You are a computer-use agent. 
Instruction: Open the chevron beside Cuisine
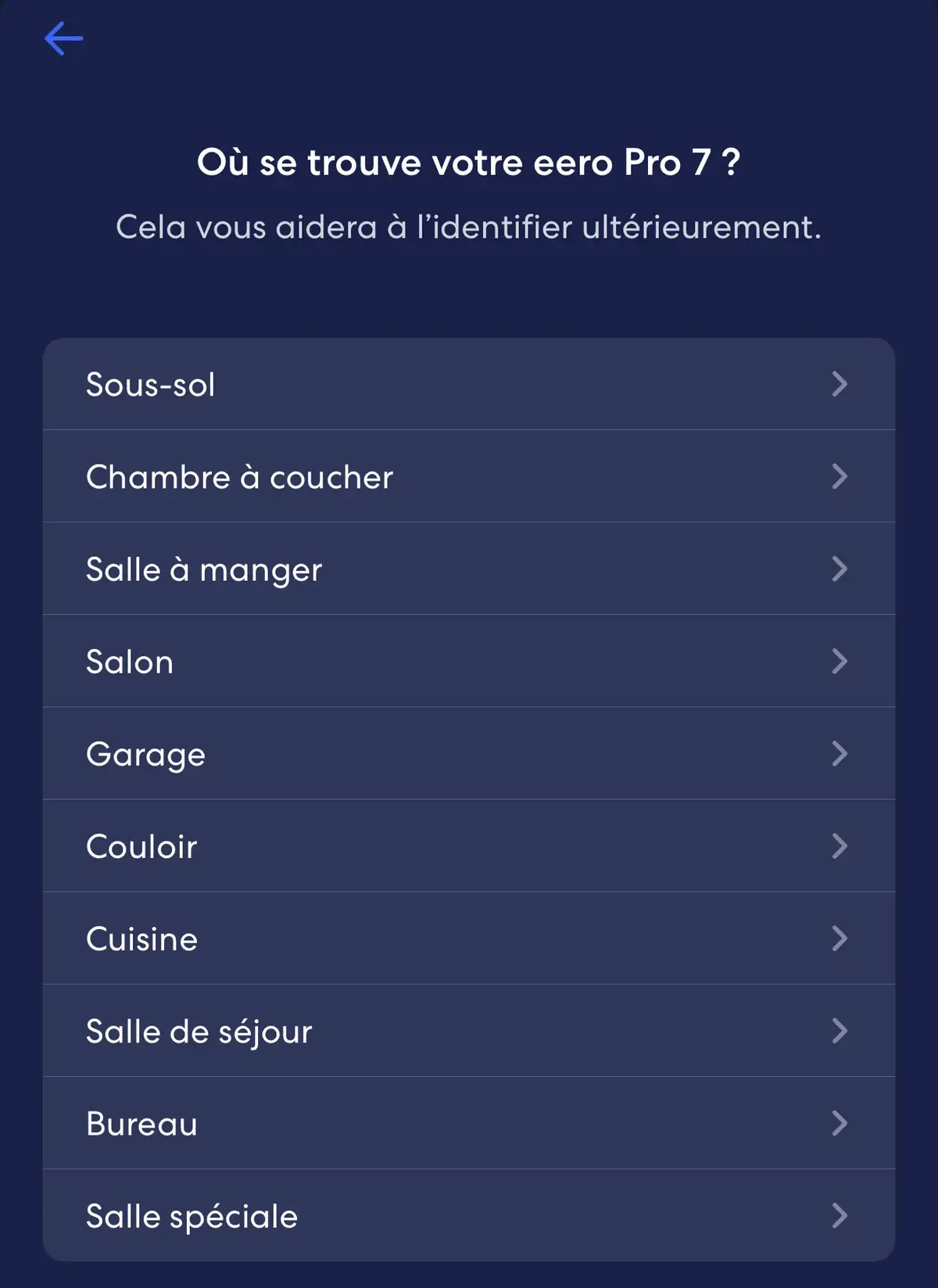tap(840, 938)
